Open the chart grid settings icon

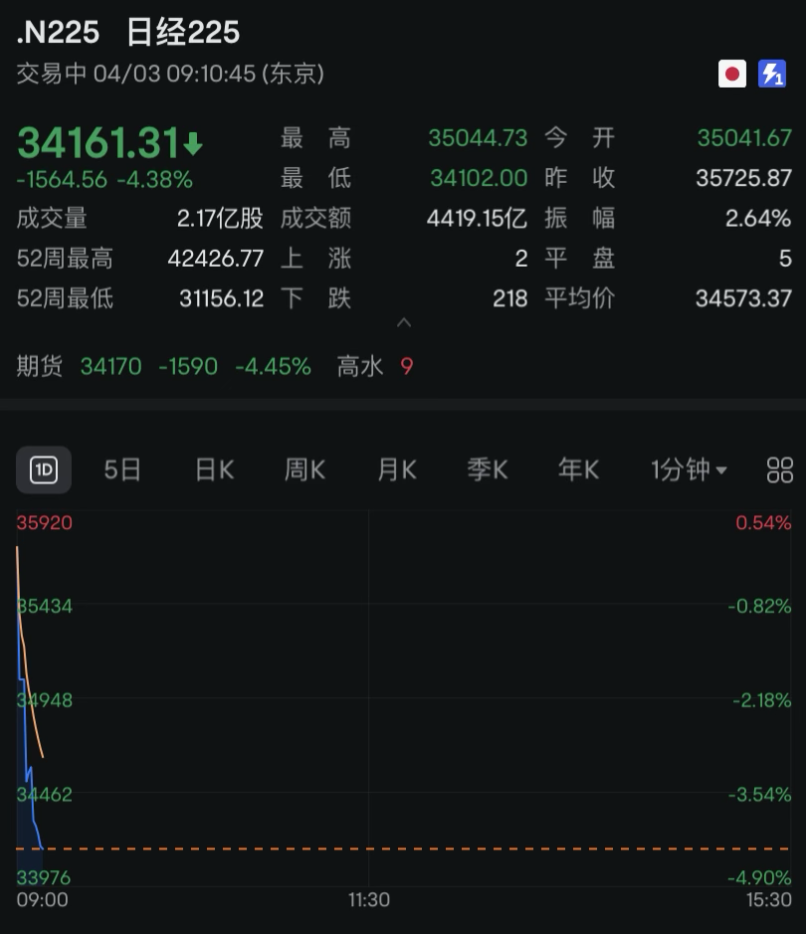pyautogui.click(x=779, y=470)
